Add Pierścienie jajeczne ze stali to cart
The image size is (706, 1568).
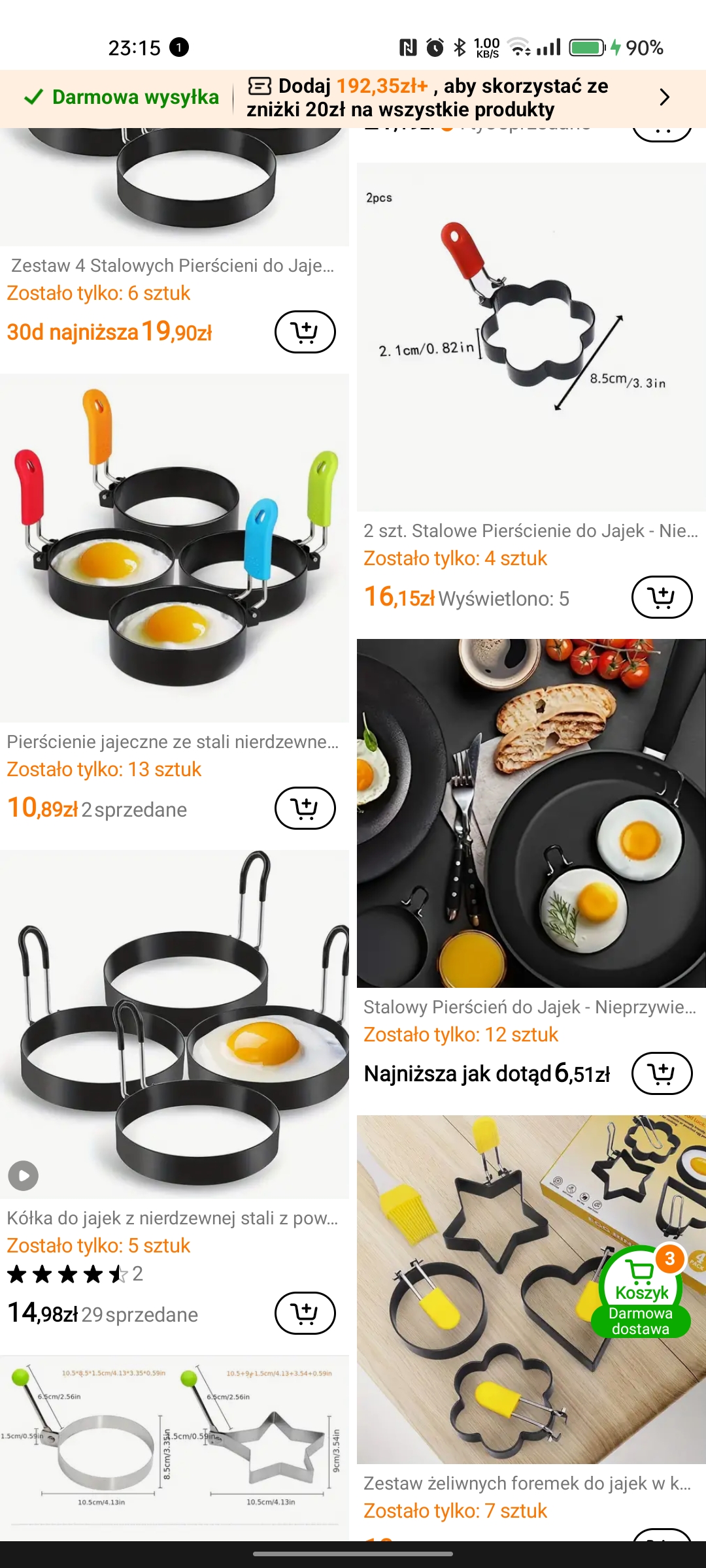click(x=305, y=808)
